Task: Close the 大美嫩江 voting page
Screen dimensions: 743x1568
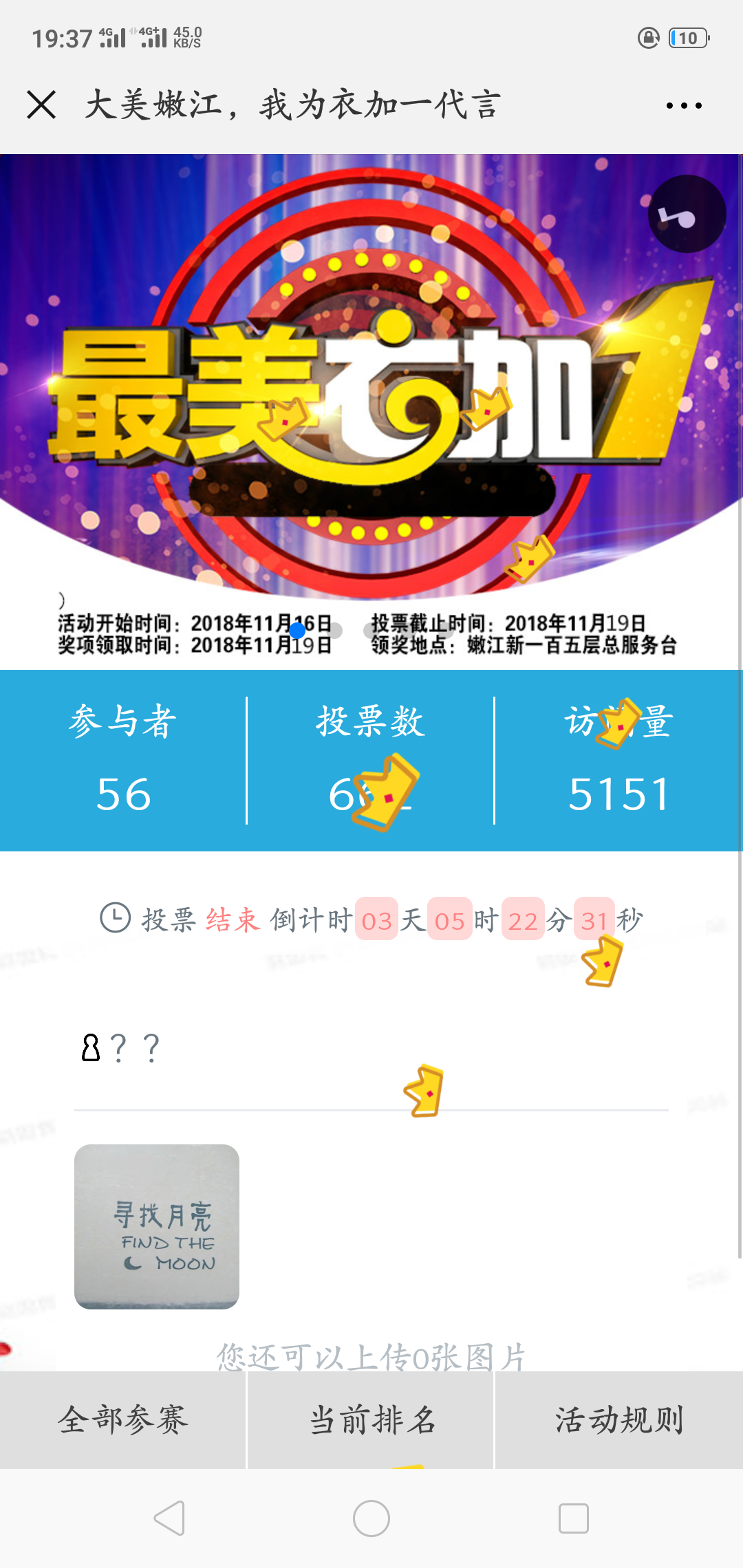Action: [41, 105]
